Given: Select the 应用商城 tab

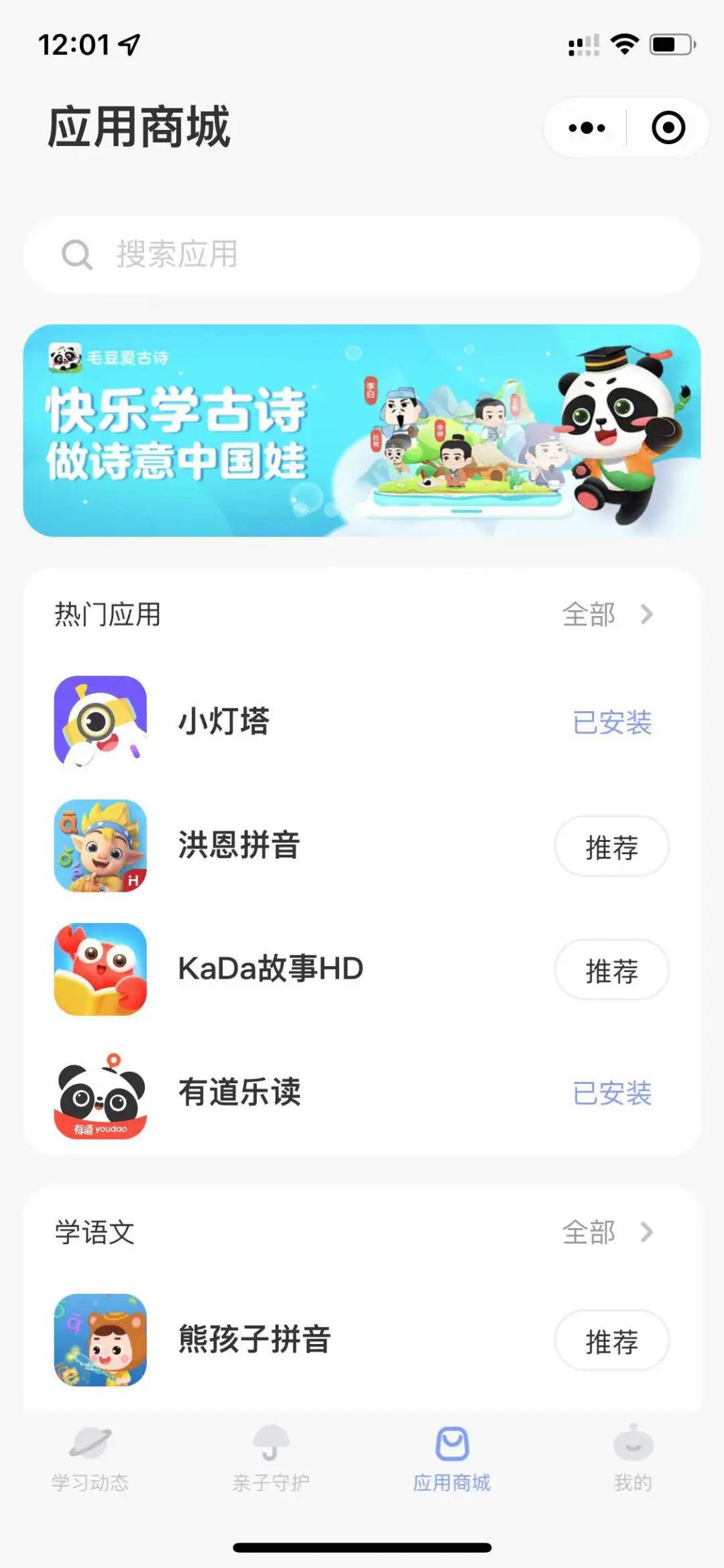Looking at the screenshot, I should [x=452, y=1459].
